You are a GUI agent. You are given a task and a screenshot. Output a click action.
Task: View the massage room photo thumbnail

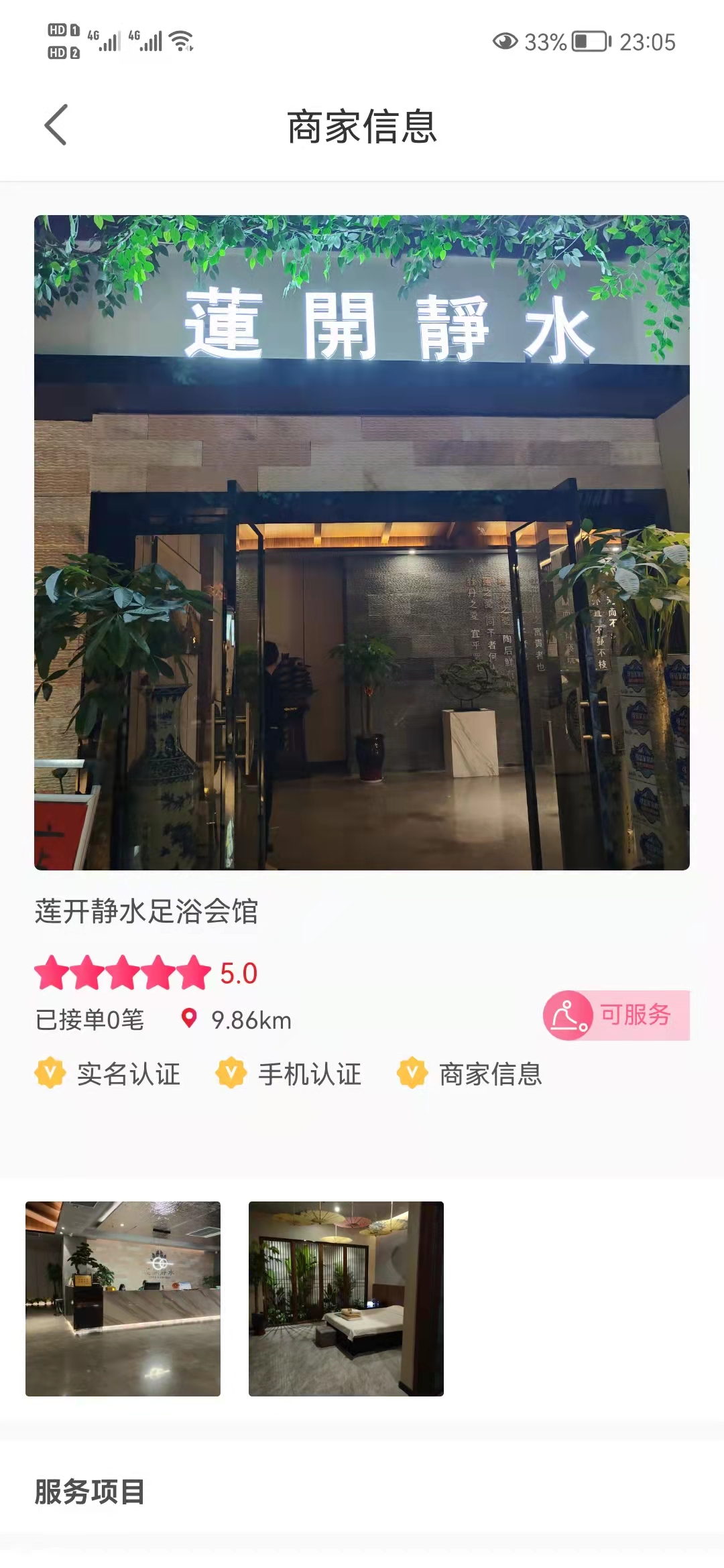(346, 1299)
